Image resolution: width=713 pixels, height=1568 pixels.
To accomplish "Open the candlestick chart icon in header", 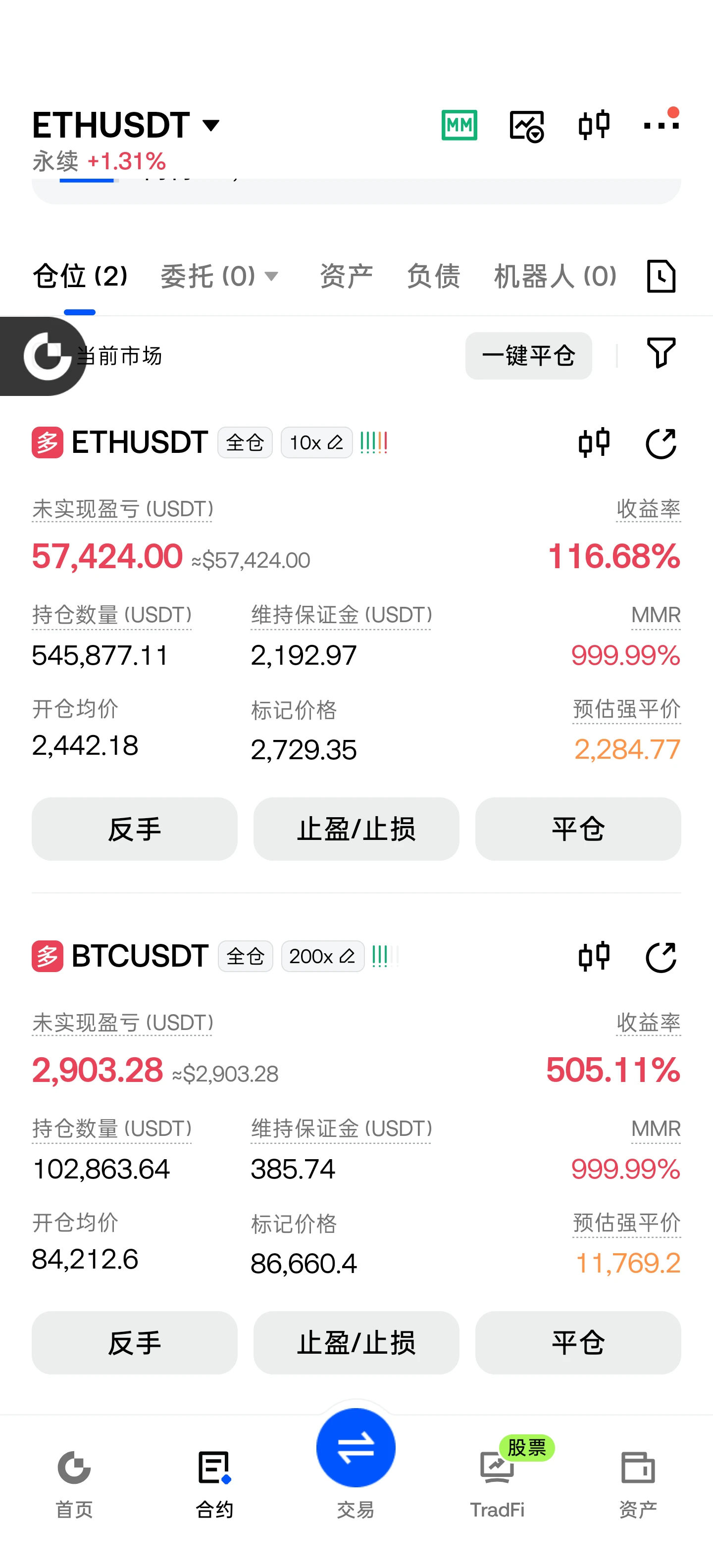I will pyautogui.click(x=594, y=125).
